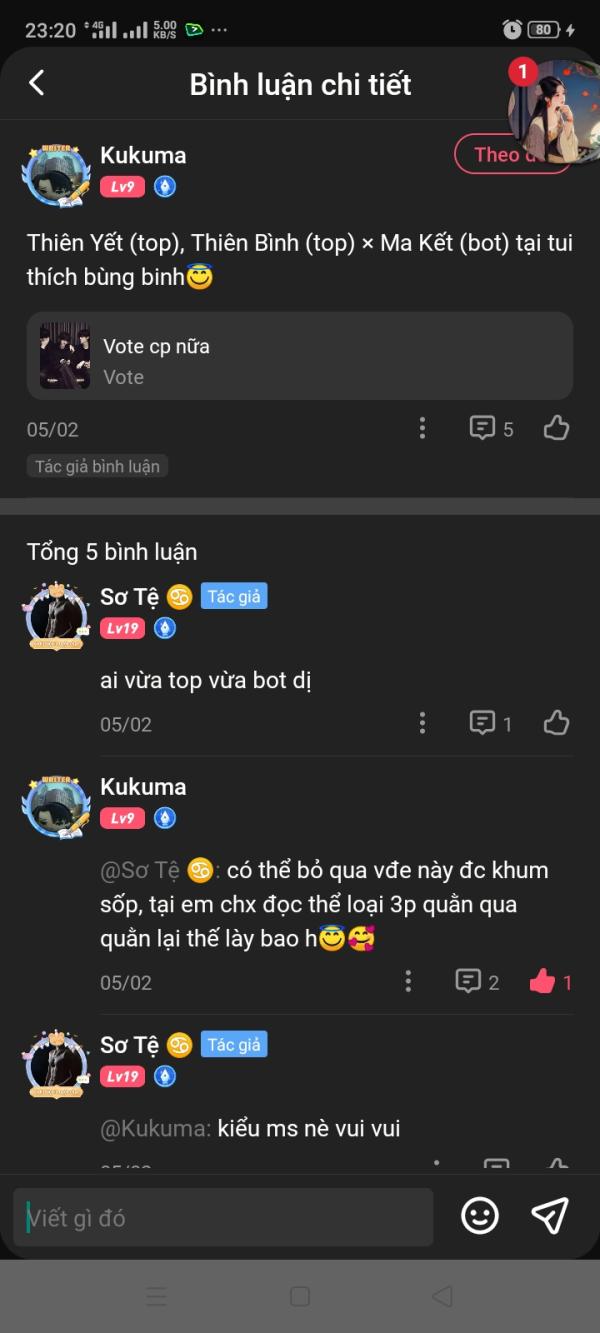Image resolution: width=600 pixels, height=1333 pixels.
Task: Open replies icon showing 2 on Kukuma's reply
Action: (x=477, y=982)
